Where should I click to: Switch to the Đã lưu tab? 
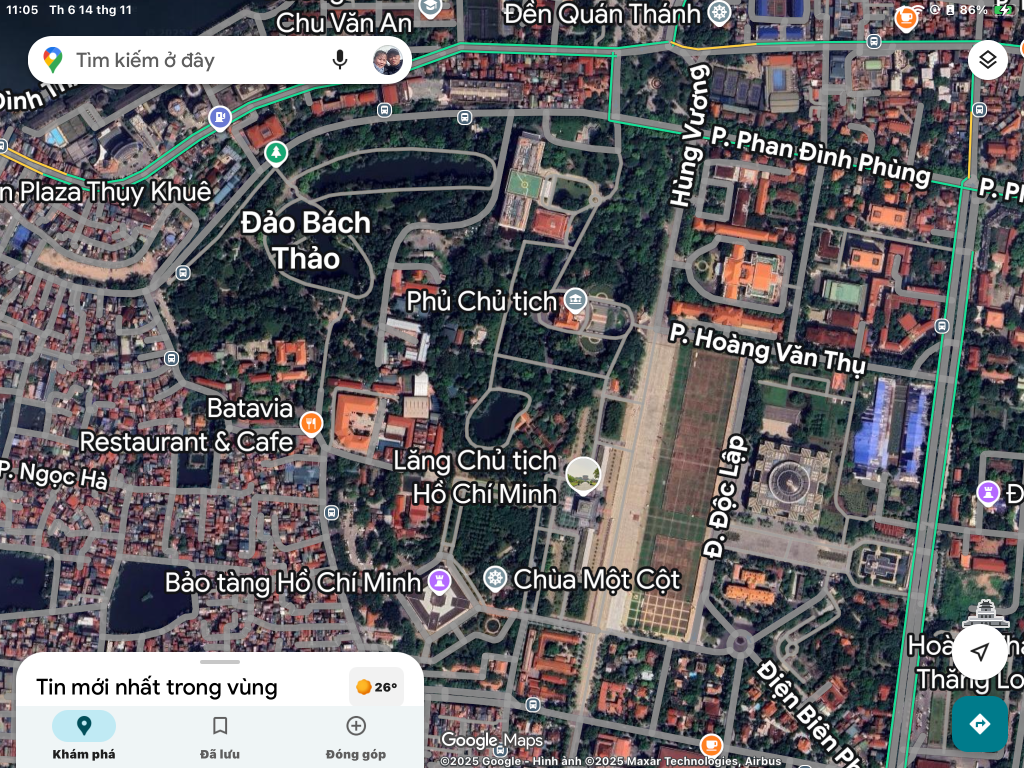220,736
